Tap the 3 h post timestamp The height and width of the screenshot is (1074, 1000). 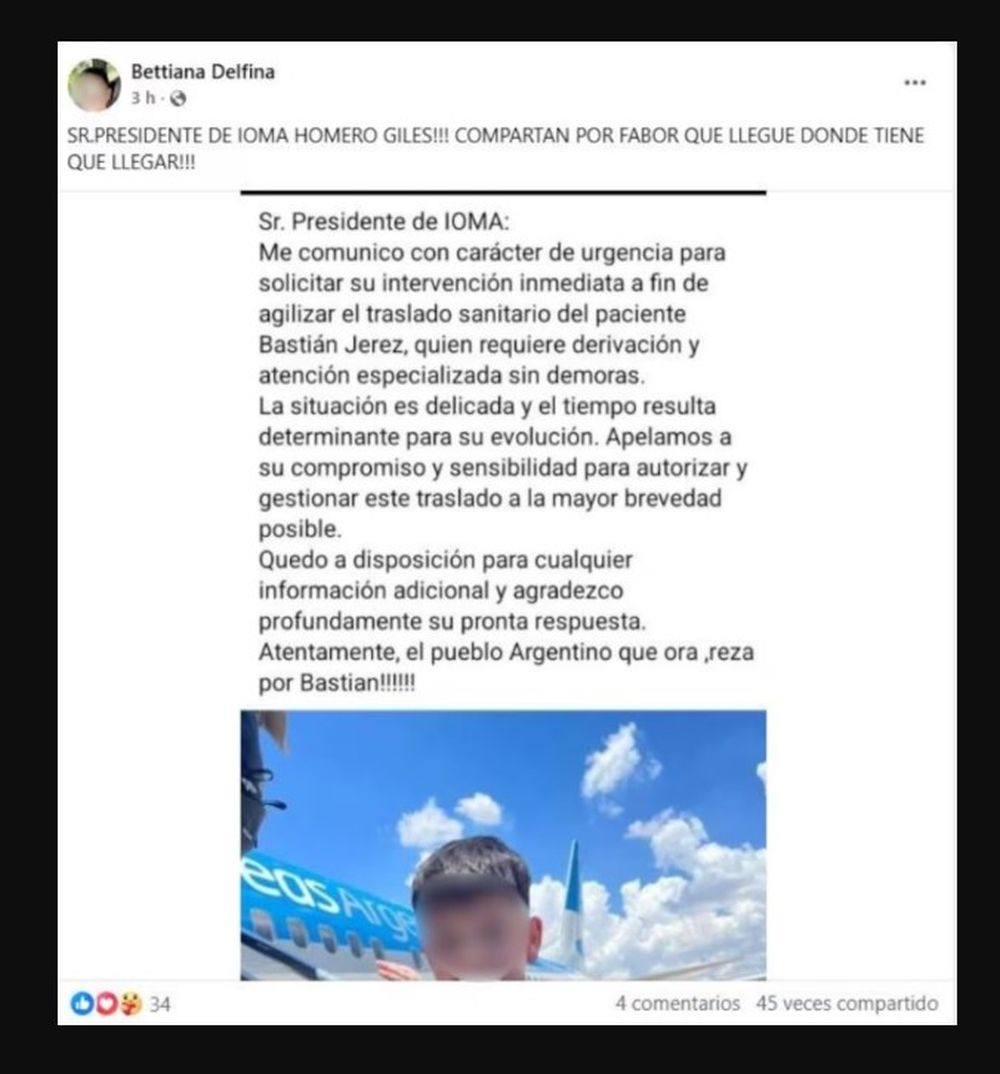[x=141, y=98]
